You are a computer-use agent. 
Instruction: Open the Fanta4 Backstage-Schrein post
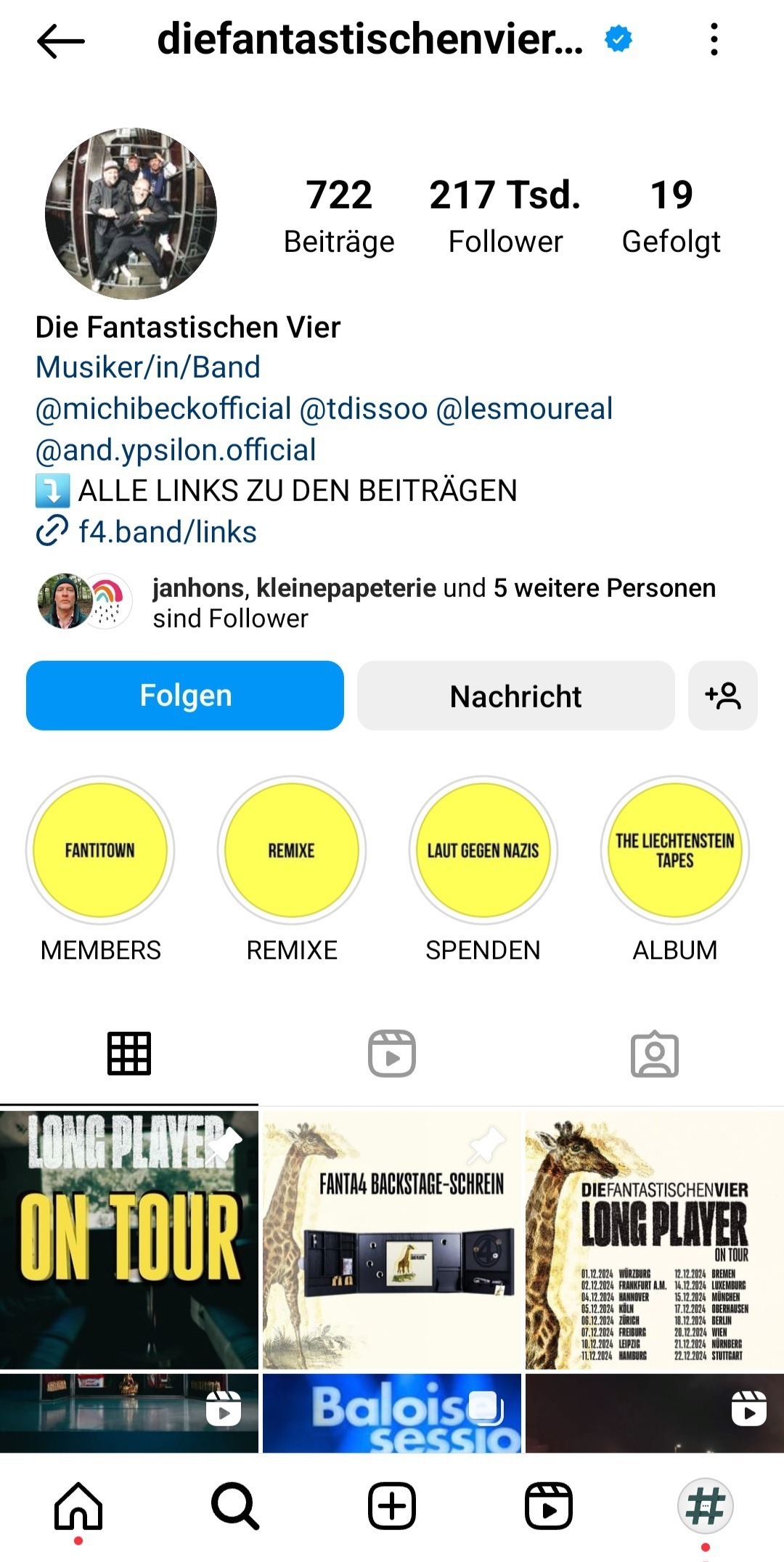pyautogui.click(x=392, y=1239)
